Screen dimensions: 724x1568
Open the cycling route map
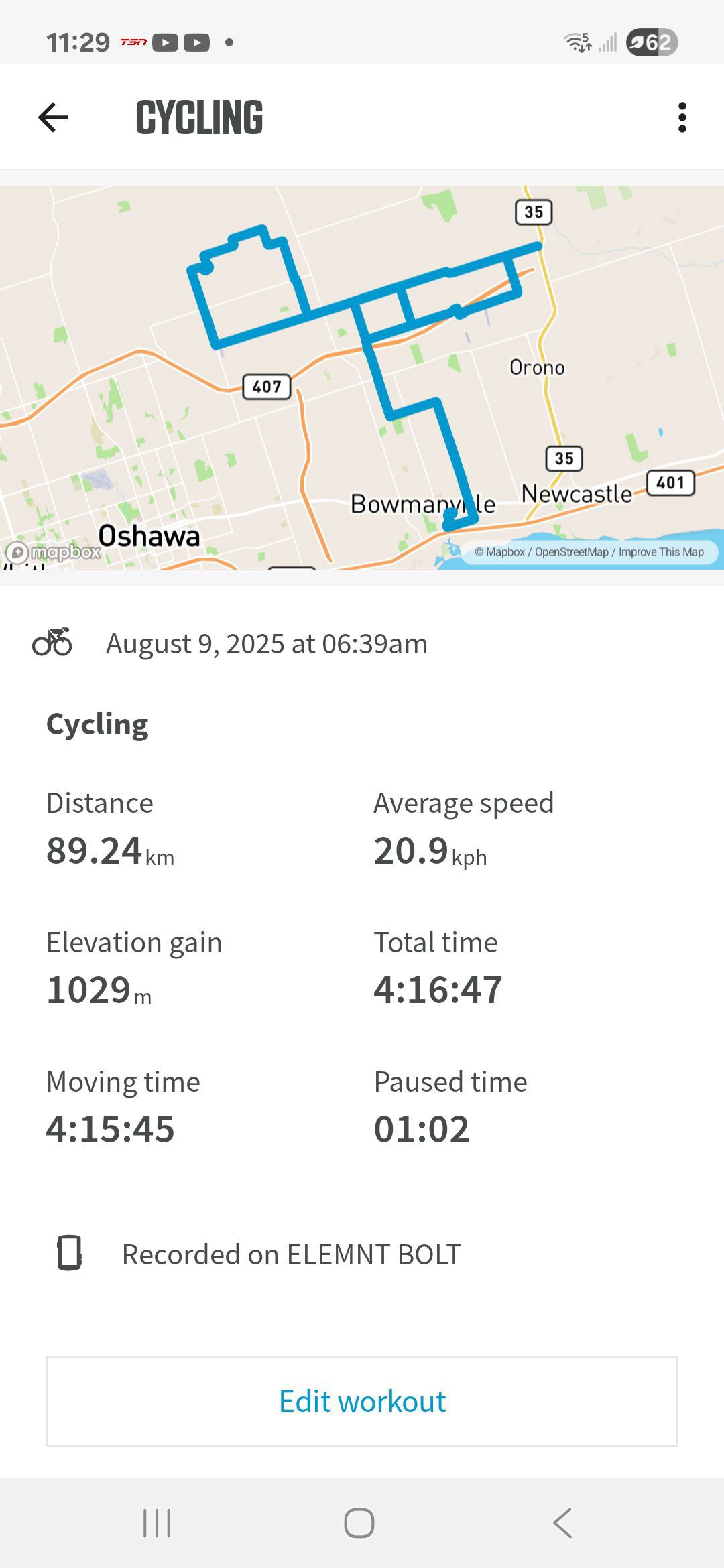(x=362, y=377)
